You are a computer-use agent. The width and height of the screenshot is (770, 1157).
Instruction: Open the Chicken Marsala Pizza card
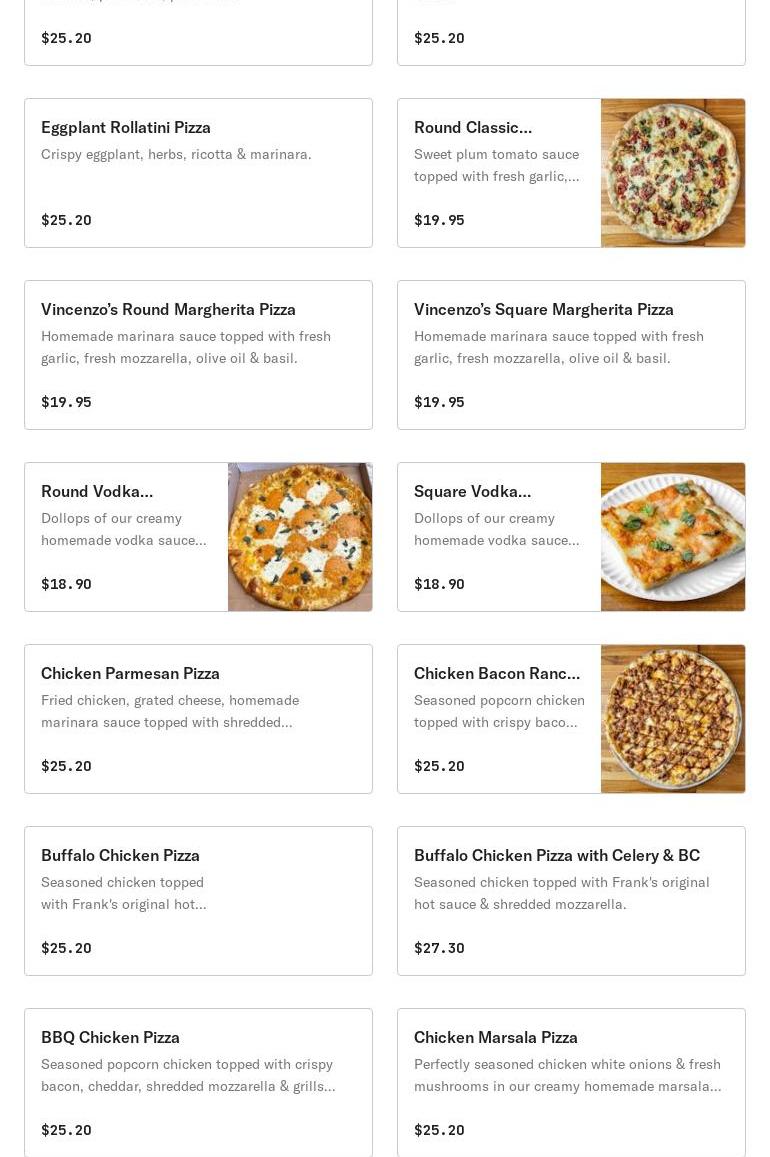(x=571, y=1083)
